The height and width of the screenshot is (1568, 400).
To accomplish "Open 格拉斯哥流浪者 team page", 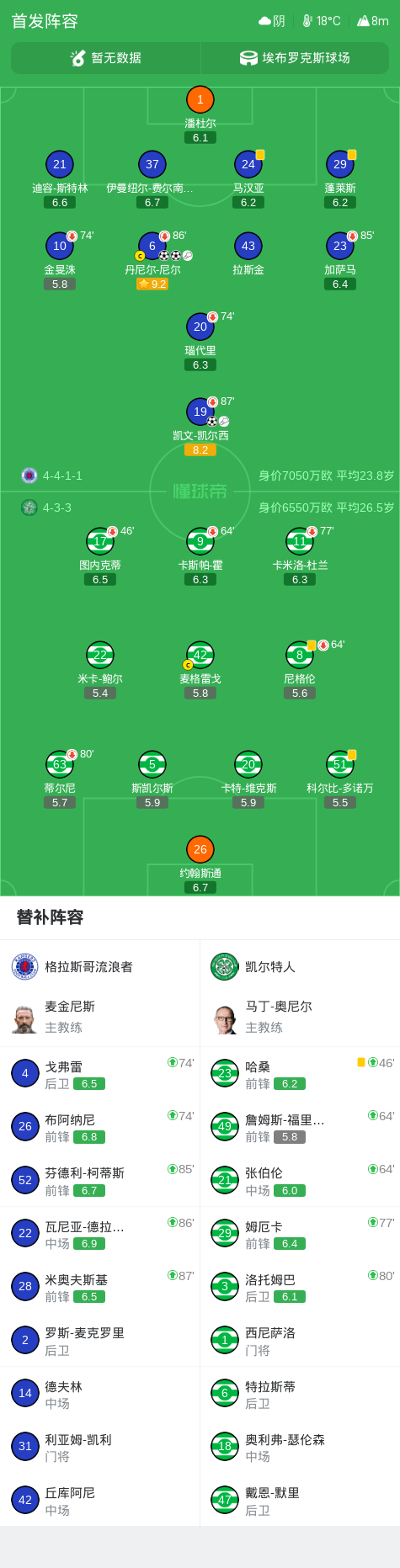I will pos(100,967).
